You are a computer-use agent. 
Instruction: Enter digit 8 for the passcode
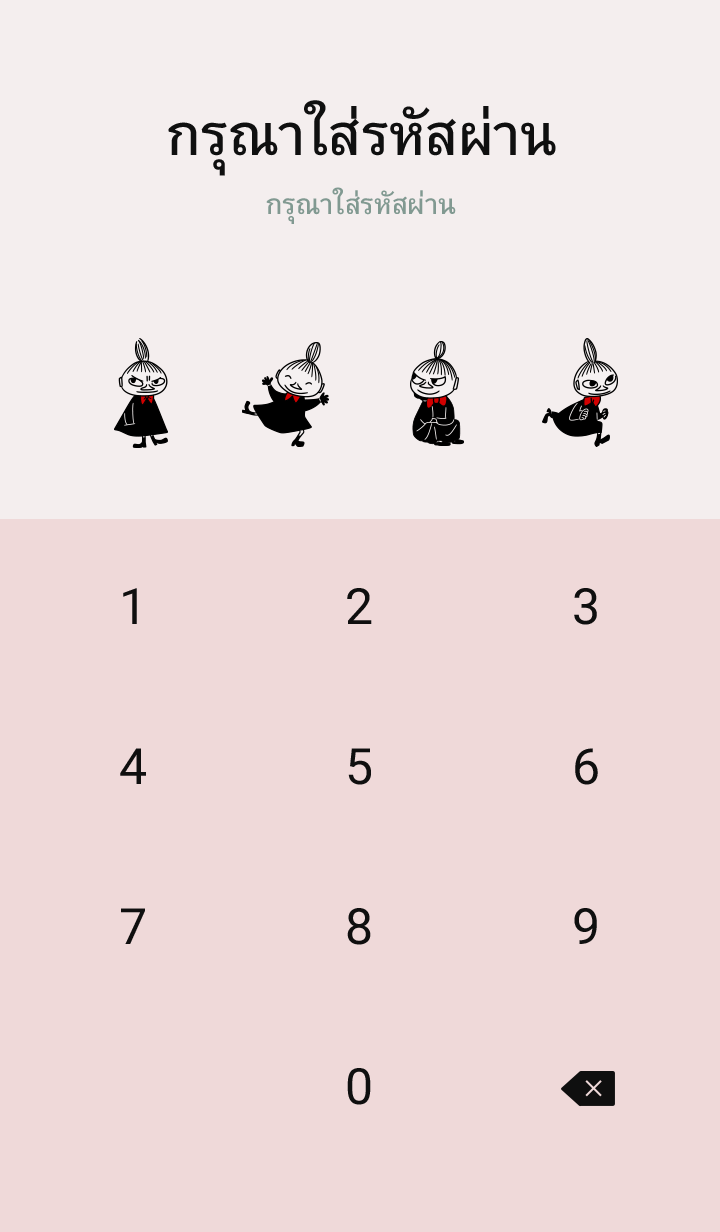coord(359,927)
